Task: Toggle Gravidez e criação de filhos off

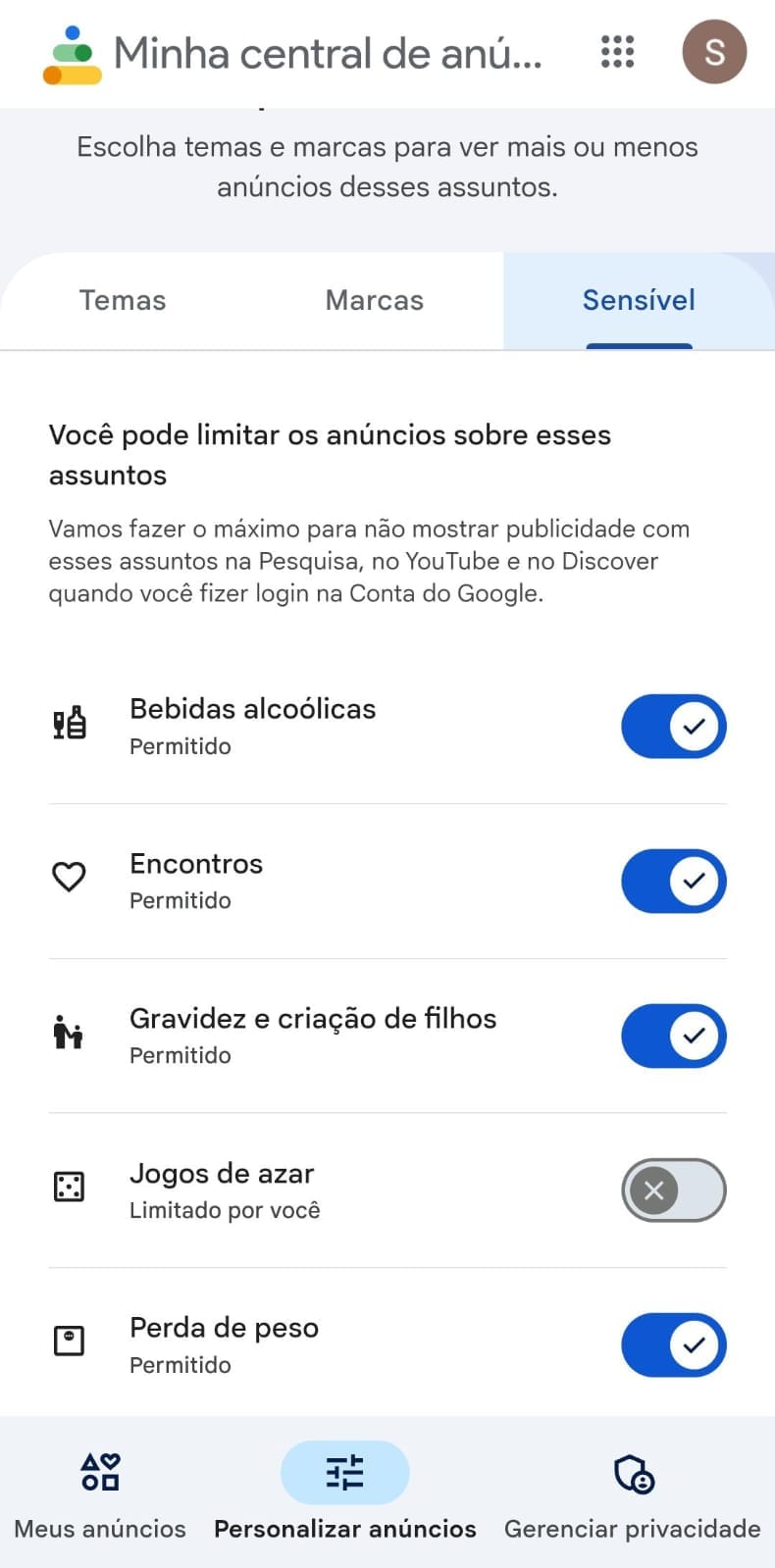Action: click(673, 1036)
